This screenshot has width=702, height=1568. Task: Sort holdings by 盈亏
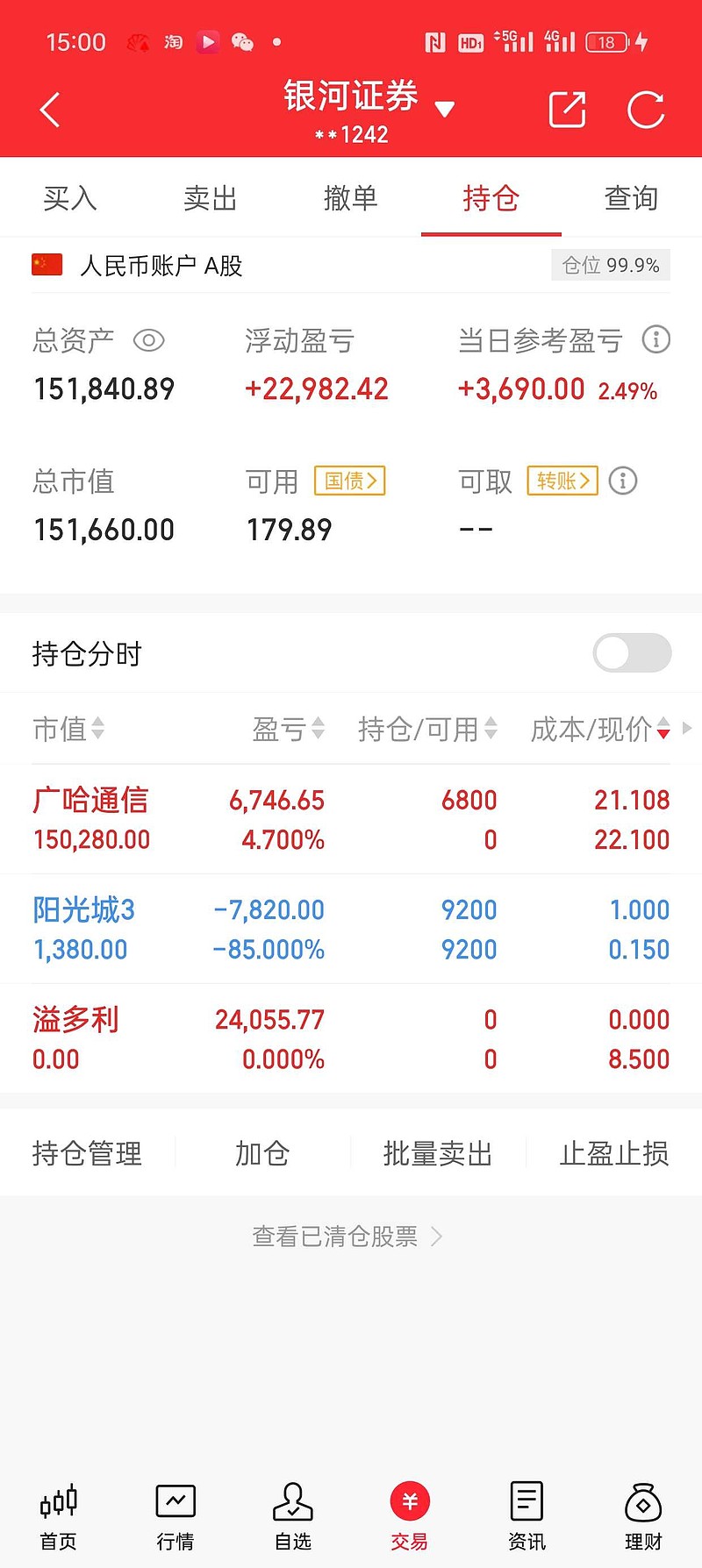289,729
